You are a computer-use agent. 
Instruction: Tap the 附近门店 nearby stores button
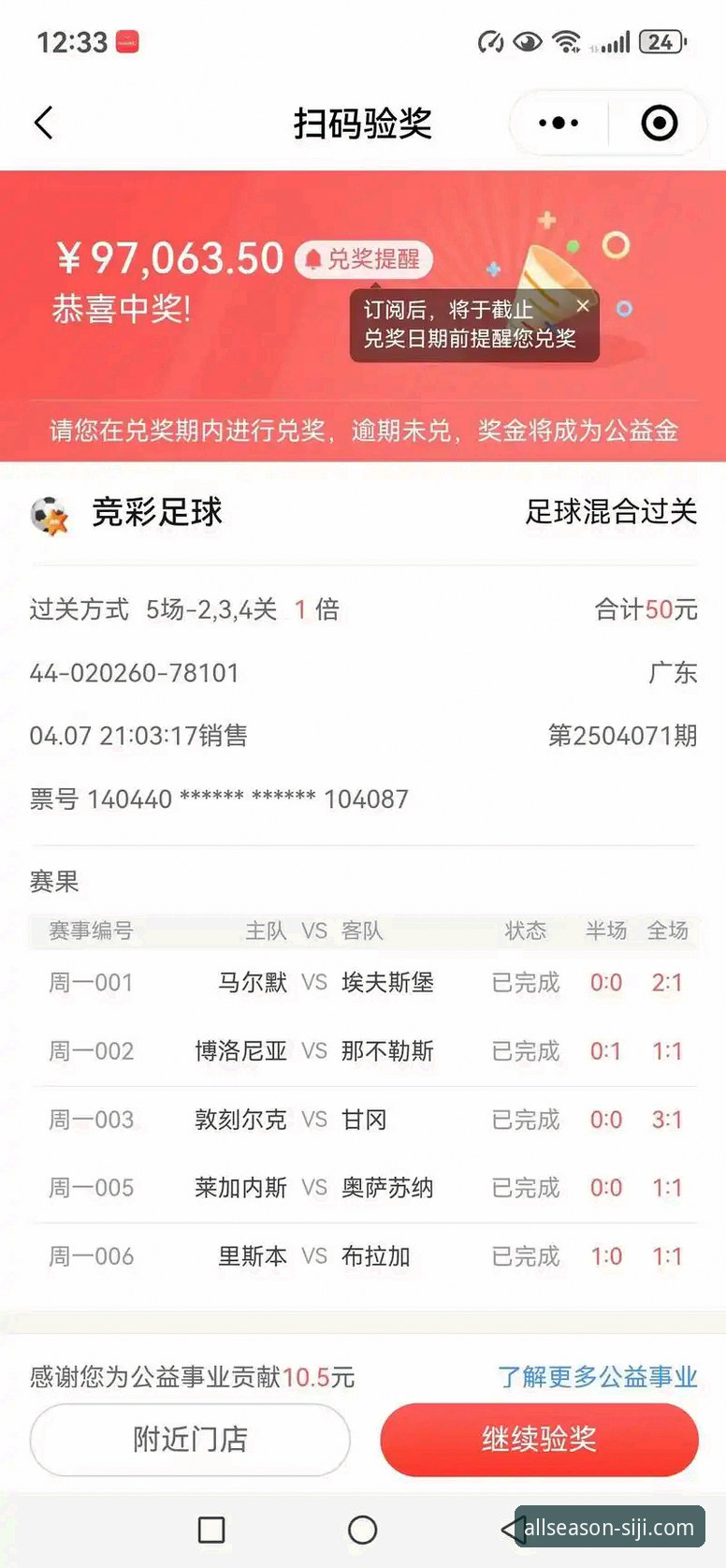tap(191, 1442)
